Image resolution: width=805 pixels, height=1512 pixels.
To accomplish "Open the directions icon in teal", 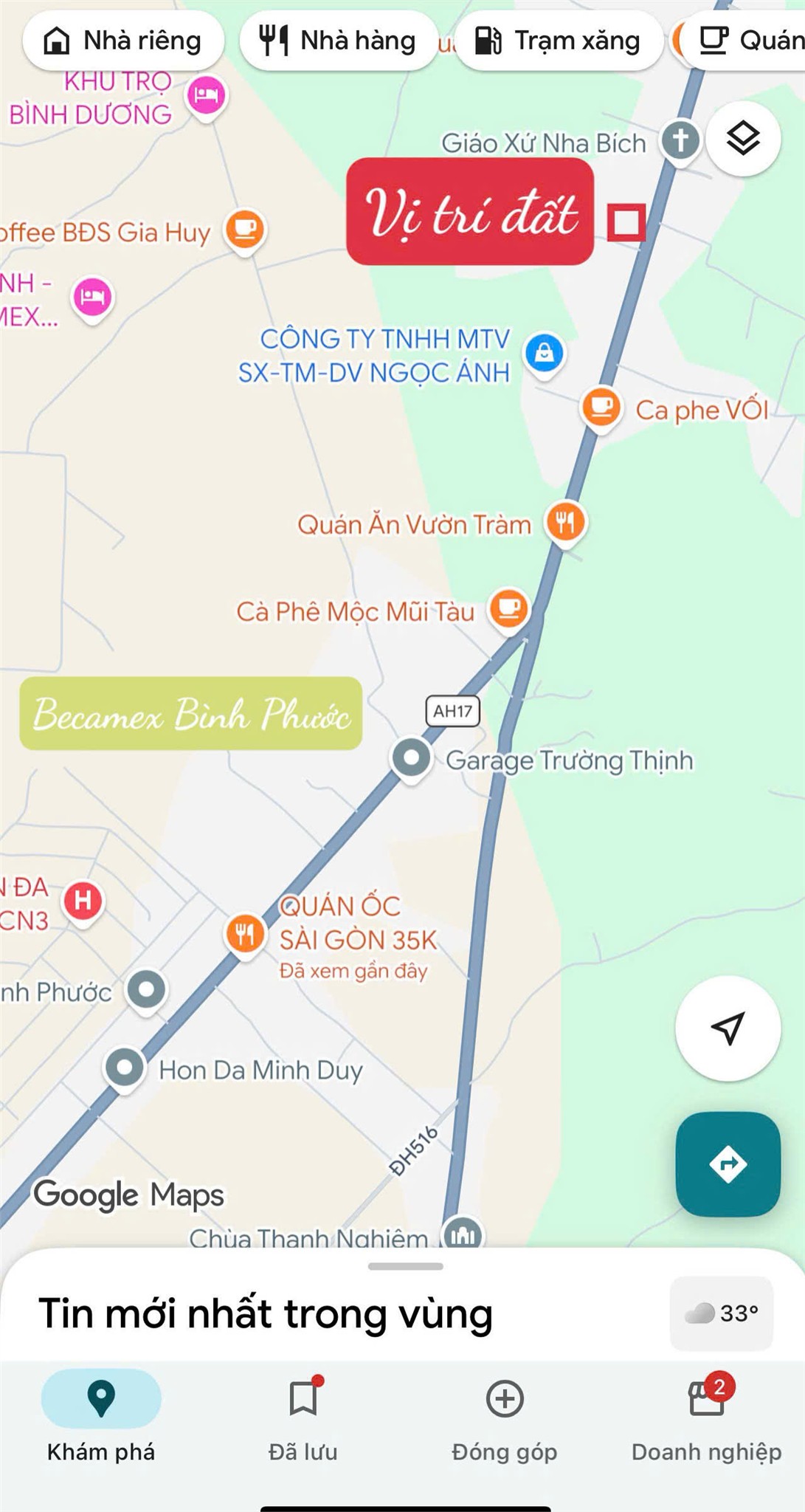I will coord(728,1161).
